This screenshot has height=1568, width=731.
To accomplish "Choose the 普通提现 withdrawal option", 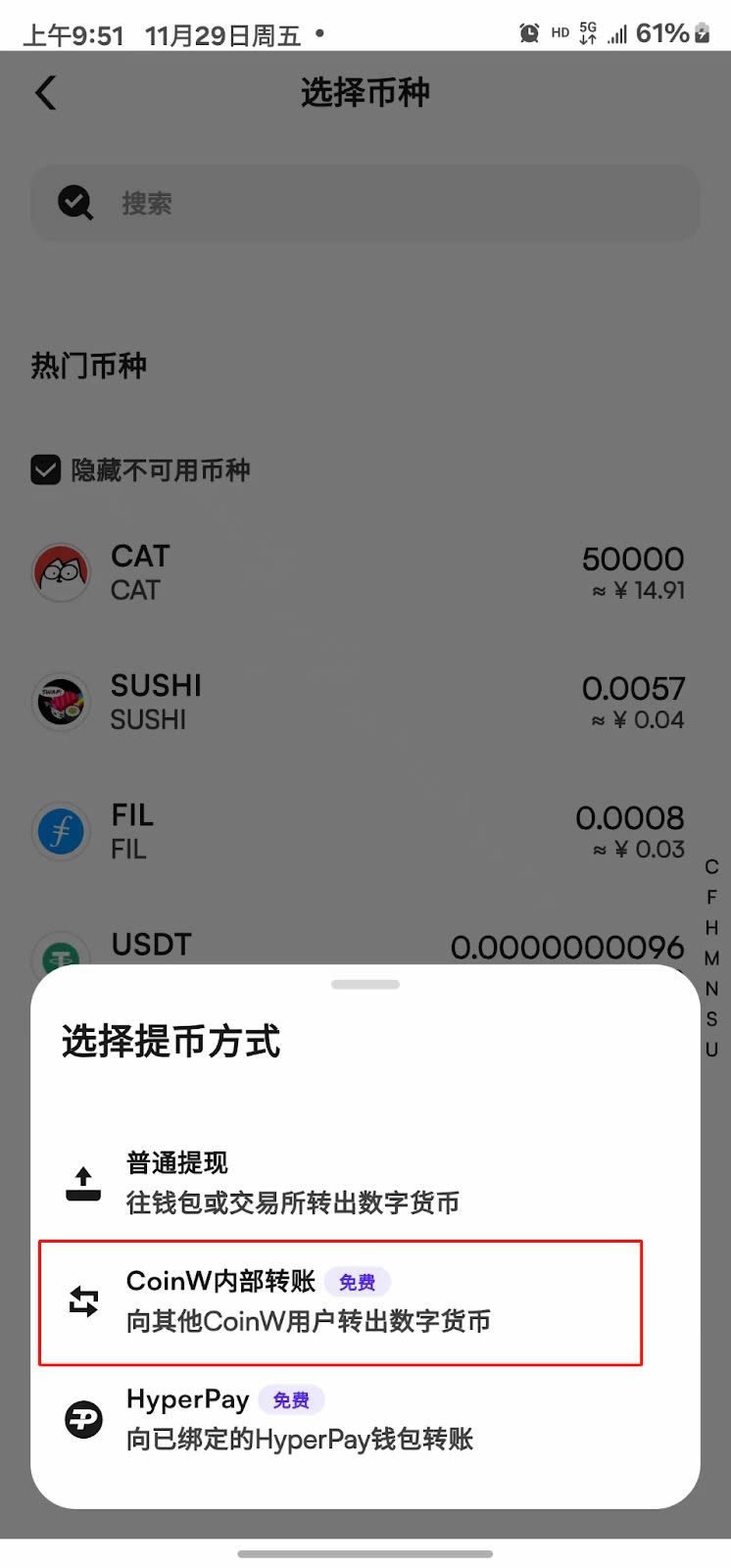I will point(294,1181).
